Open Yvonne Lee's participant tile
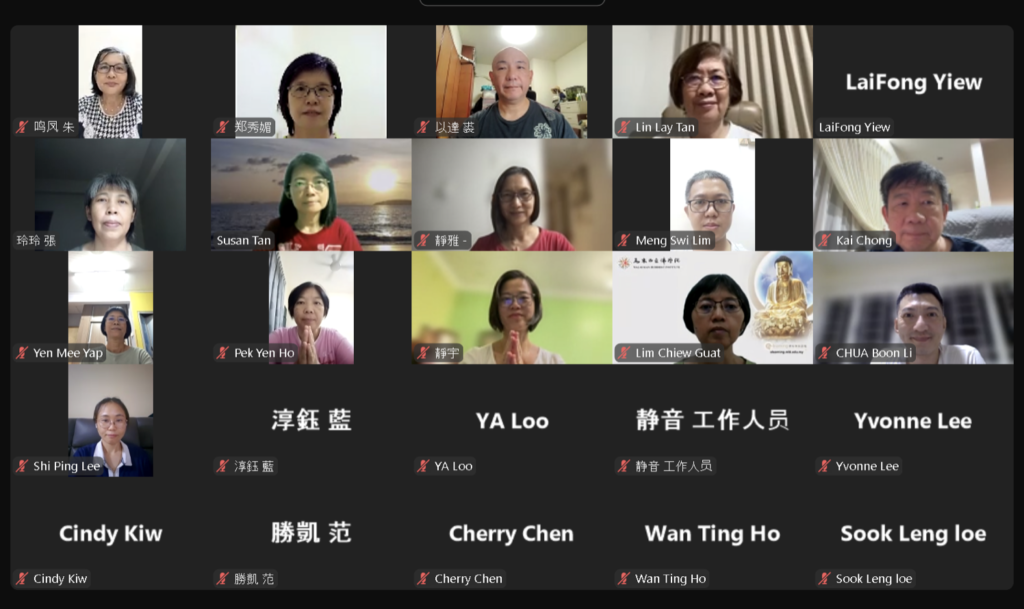The height and width of the screenshot is (609, 1024). point(913,420)
